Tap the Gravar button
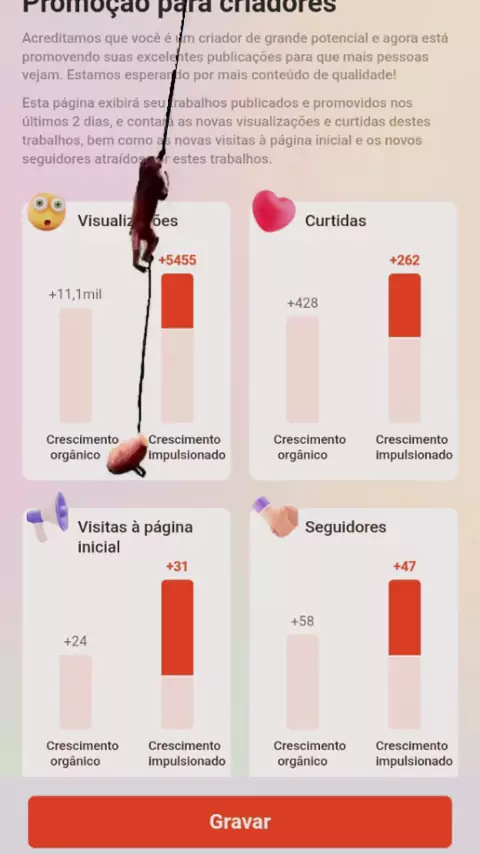480x854 pixels. click(240, 821)
